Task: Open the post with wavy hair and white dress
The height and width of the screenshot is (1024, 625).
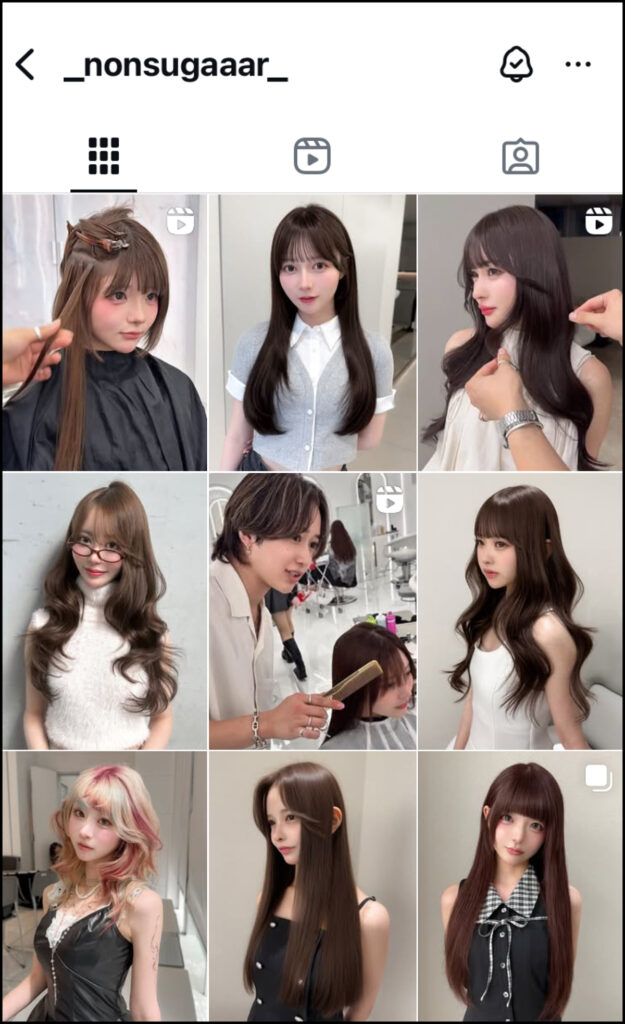Action: 520,611
